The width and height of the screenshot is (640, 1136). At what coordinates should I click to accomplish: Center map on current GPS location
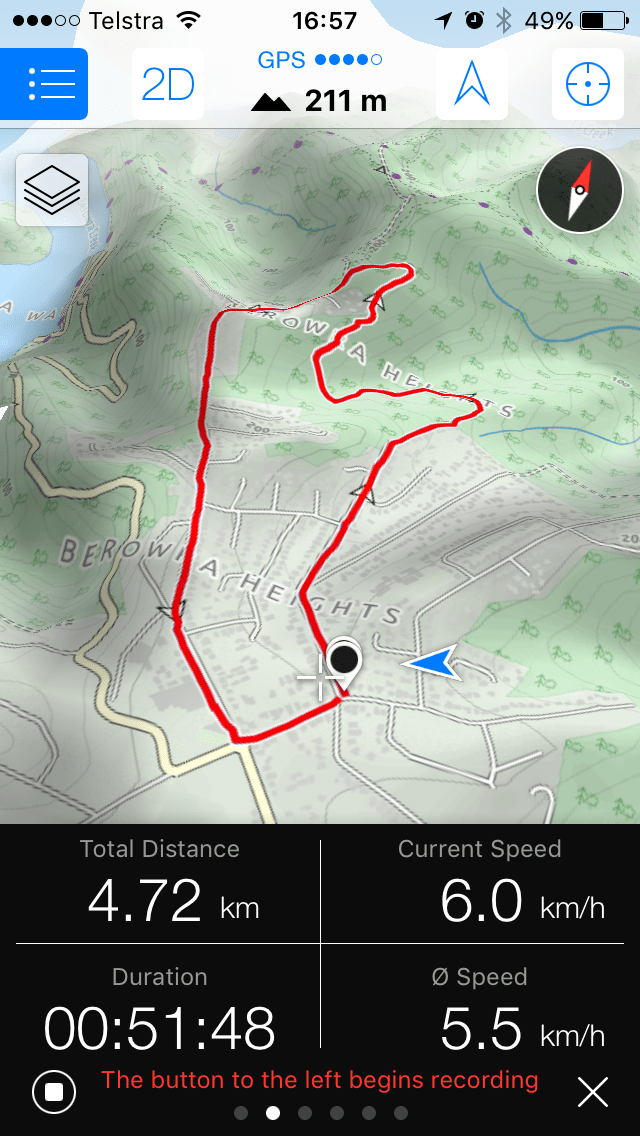[x=588, y=84]
